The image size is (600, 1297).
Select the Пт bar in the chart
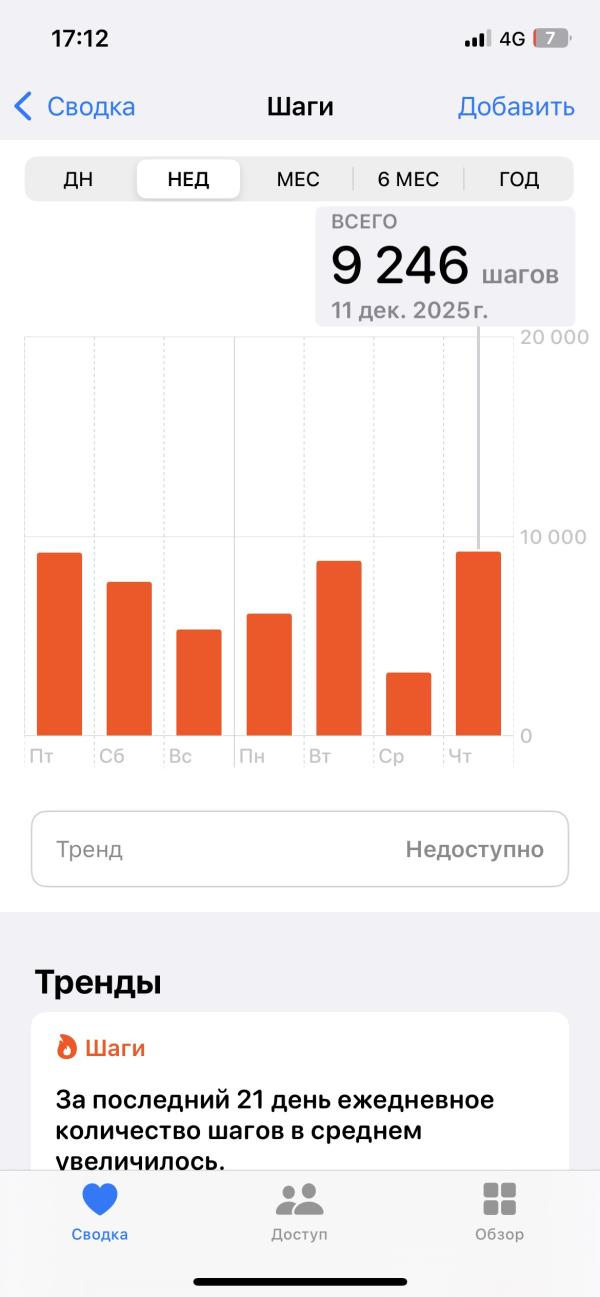[x=59, y=644]
